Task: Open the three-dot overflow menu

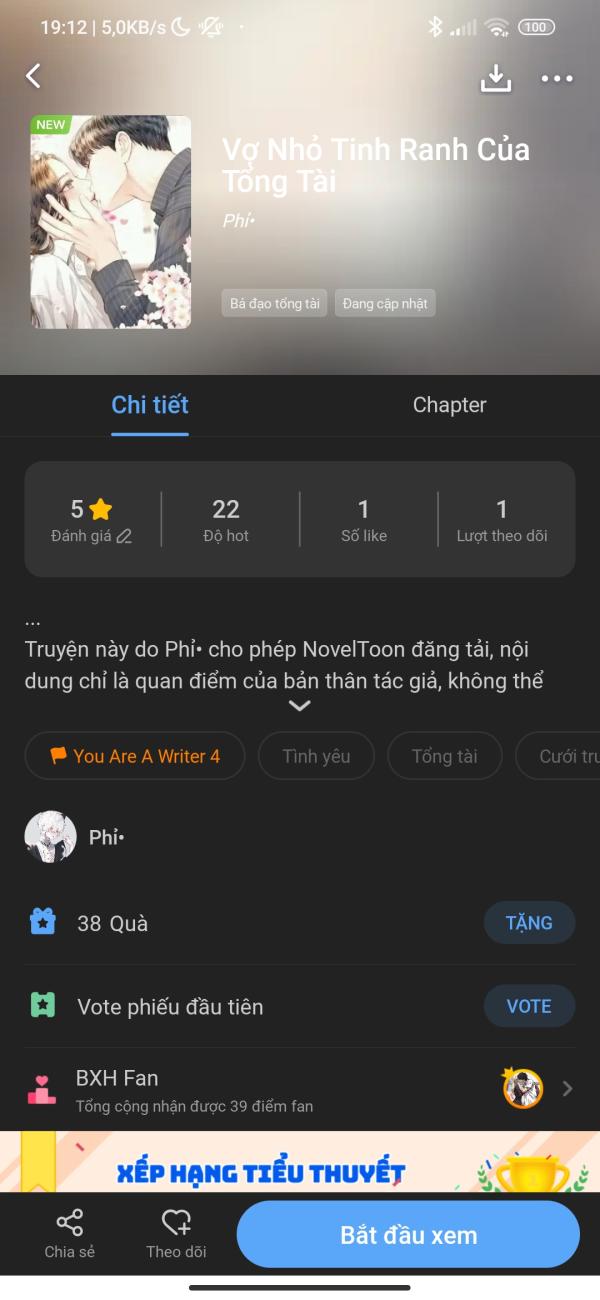Action: [x=556, y=78]
